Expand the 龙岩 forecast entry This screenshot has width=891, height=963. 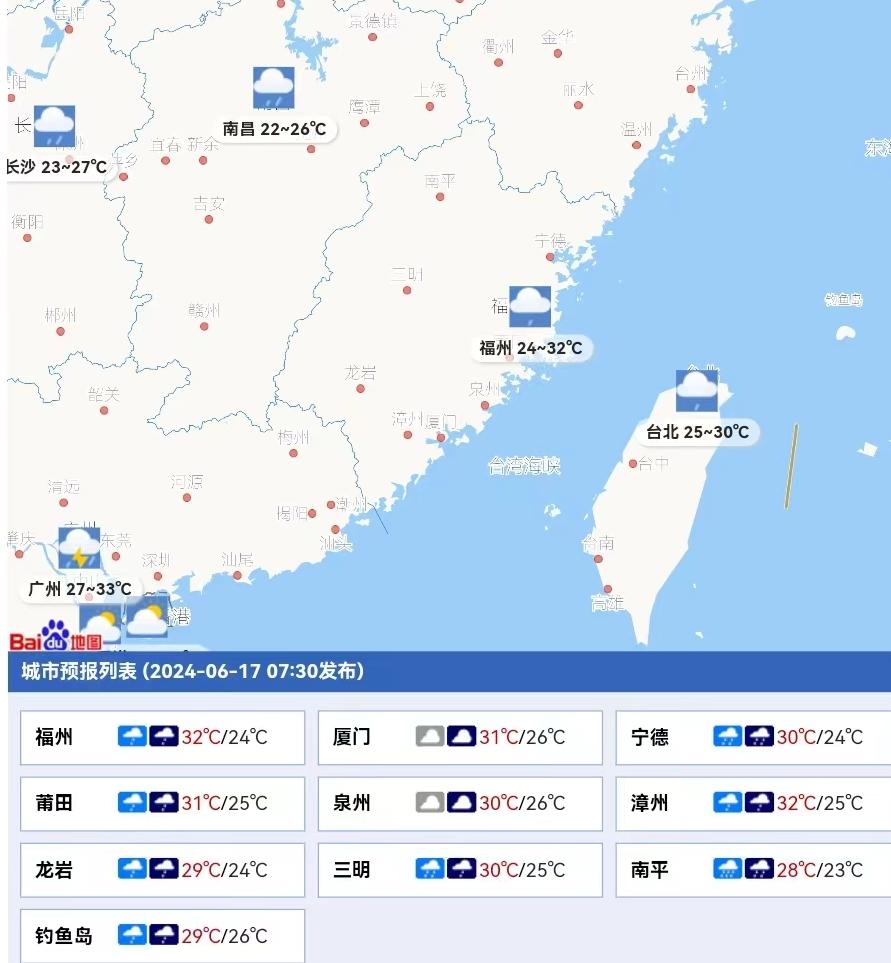[x=160, y=869]
